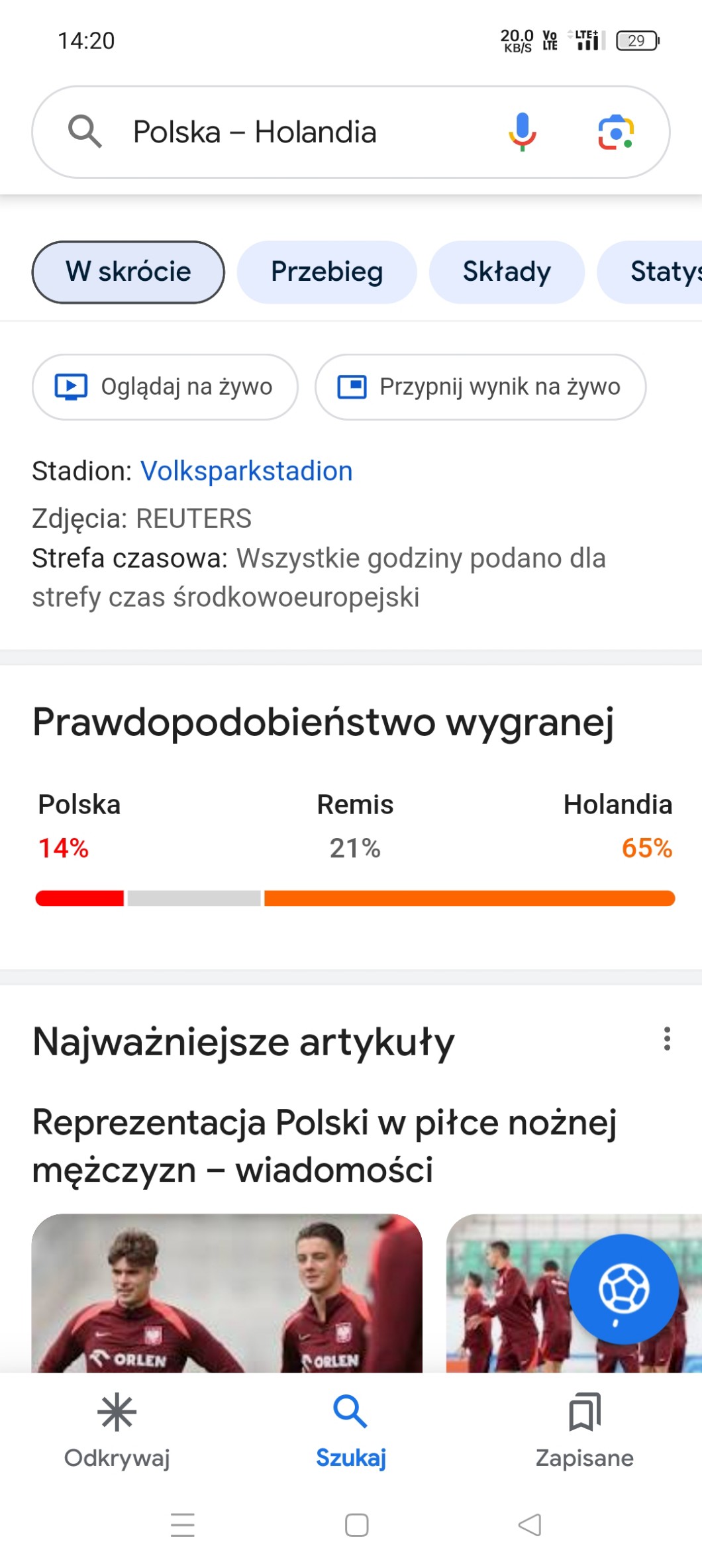Open overflow menu for Najważniejsze artykuły
The width and height of the screenshot is (702, 1568).
pos(667,1039)
